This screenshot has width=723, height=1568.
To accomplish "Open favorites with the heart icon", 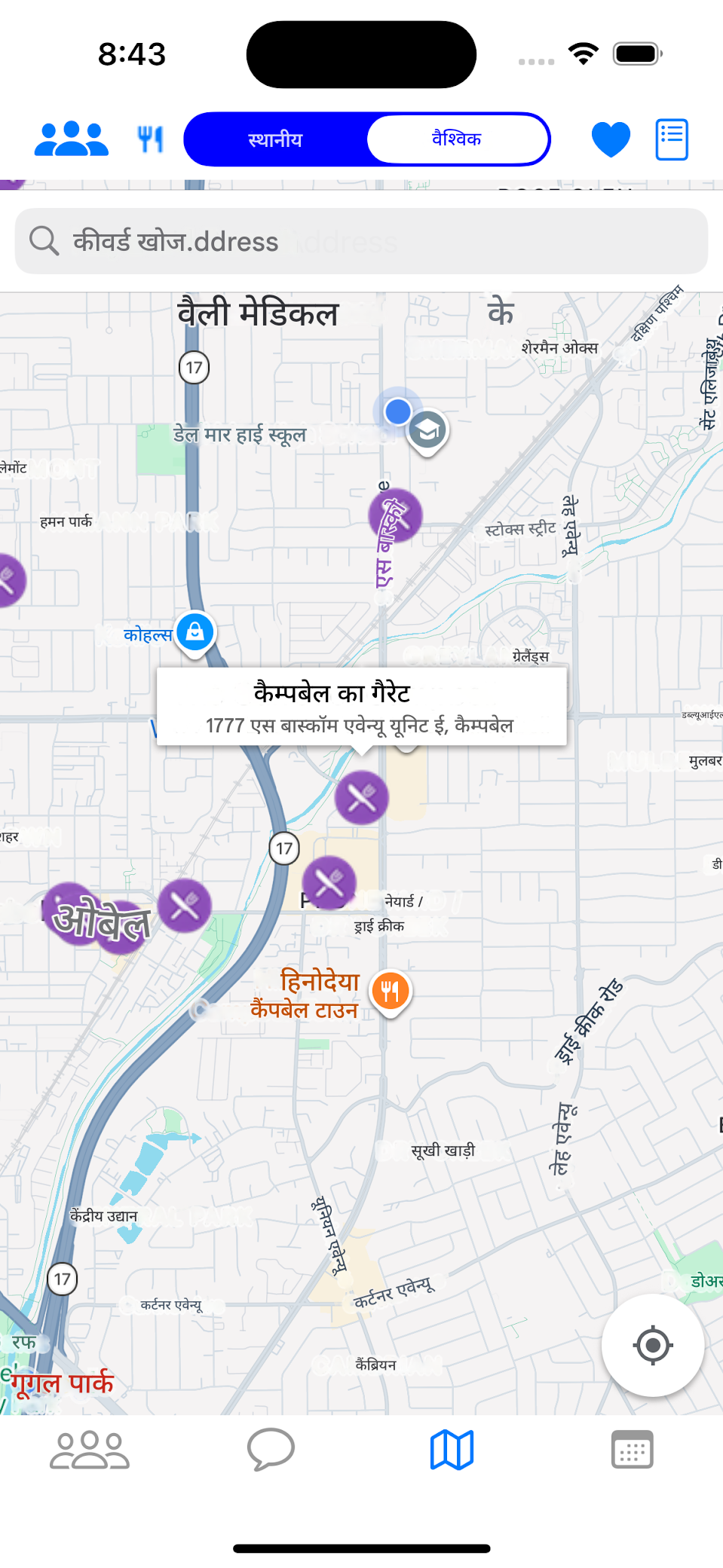I will tap(611, 139).
